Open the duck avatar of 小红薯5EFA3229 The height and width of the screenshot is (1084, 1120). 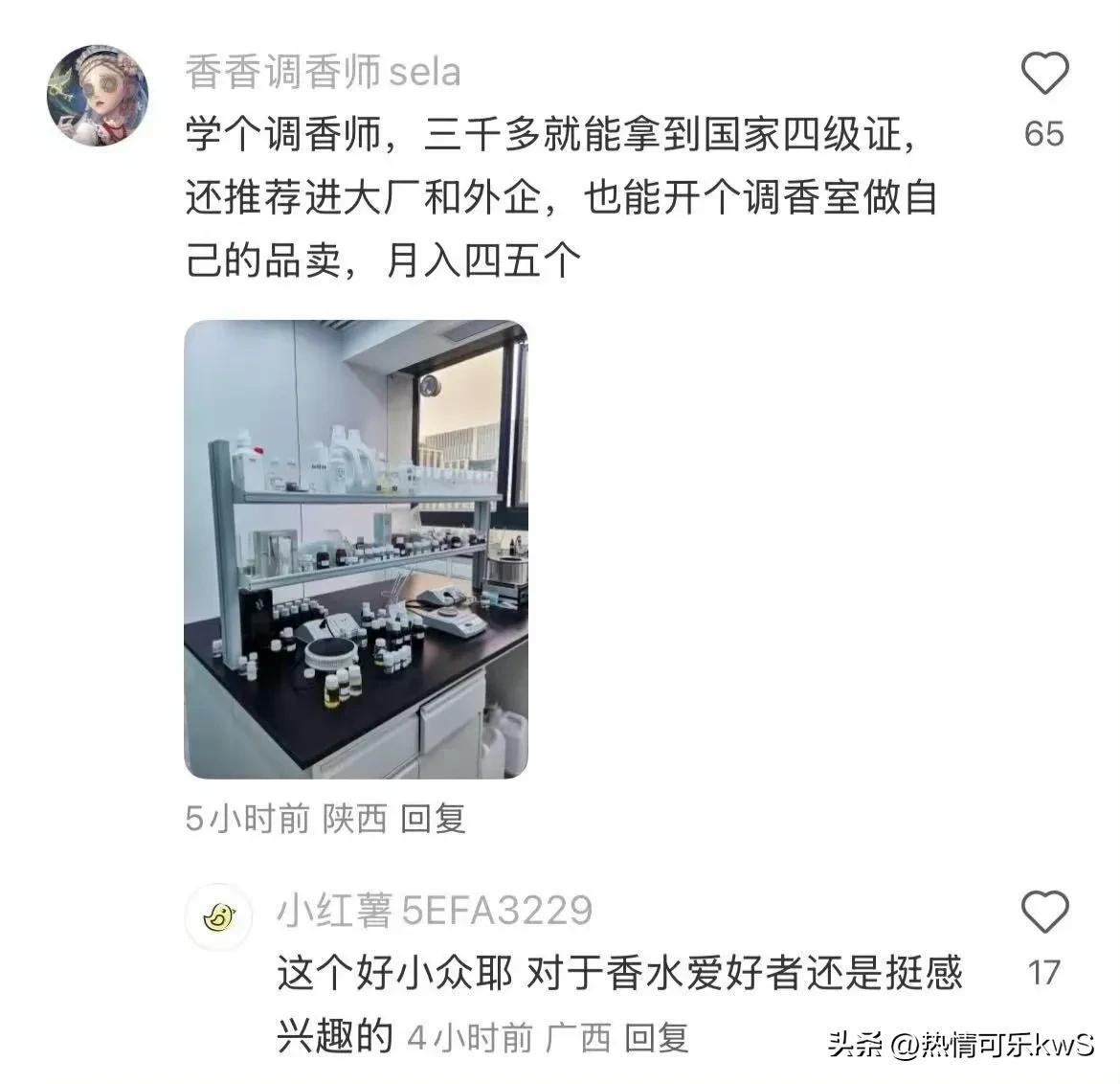click(x=219, y=916)
